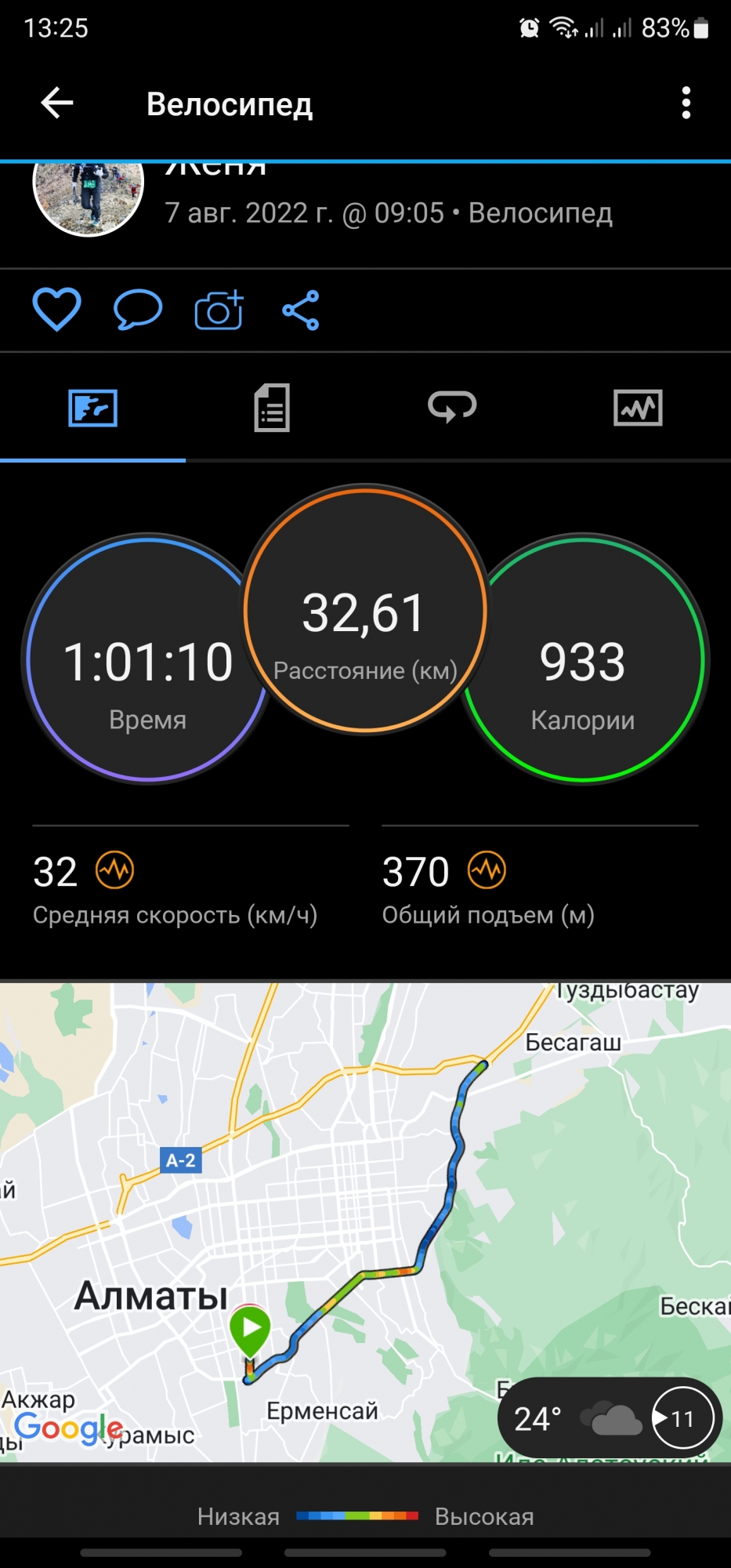Switch to the laps tab
This screenshot has height=1568, width=731.
coord(452,407)
